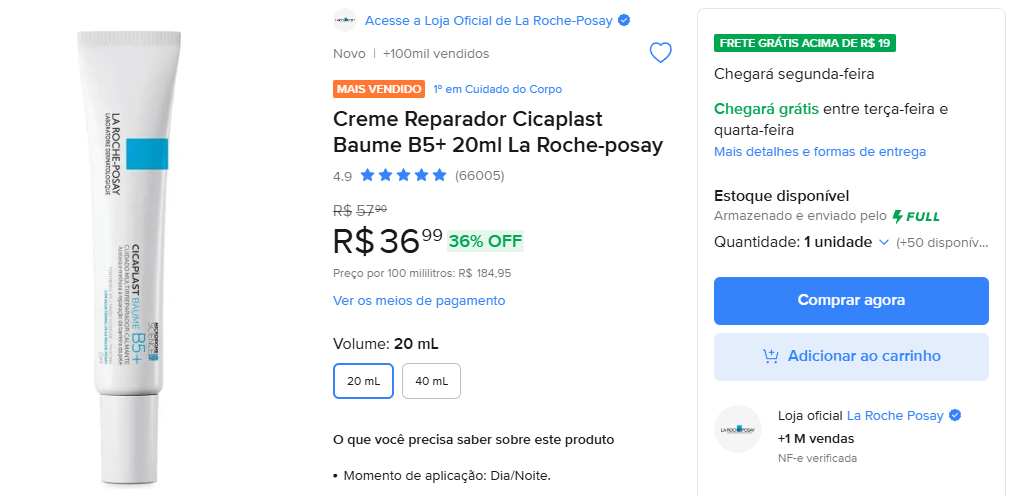Tap the Comprar agora button

click(851, 300)
